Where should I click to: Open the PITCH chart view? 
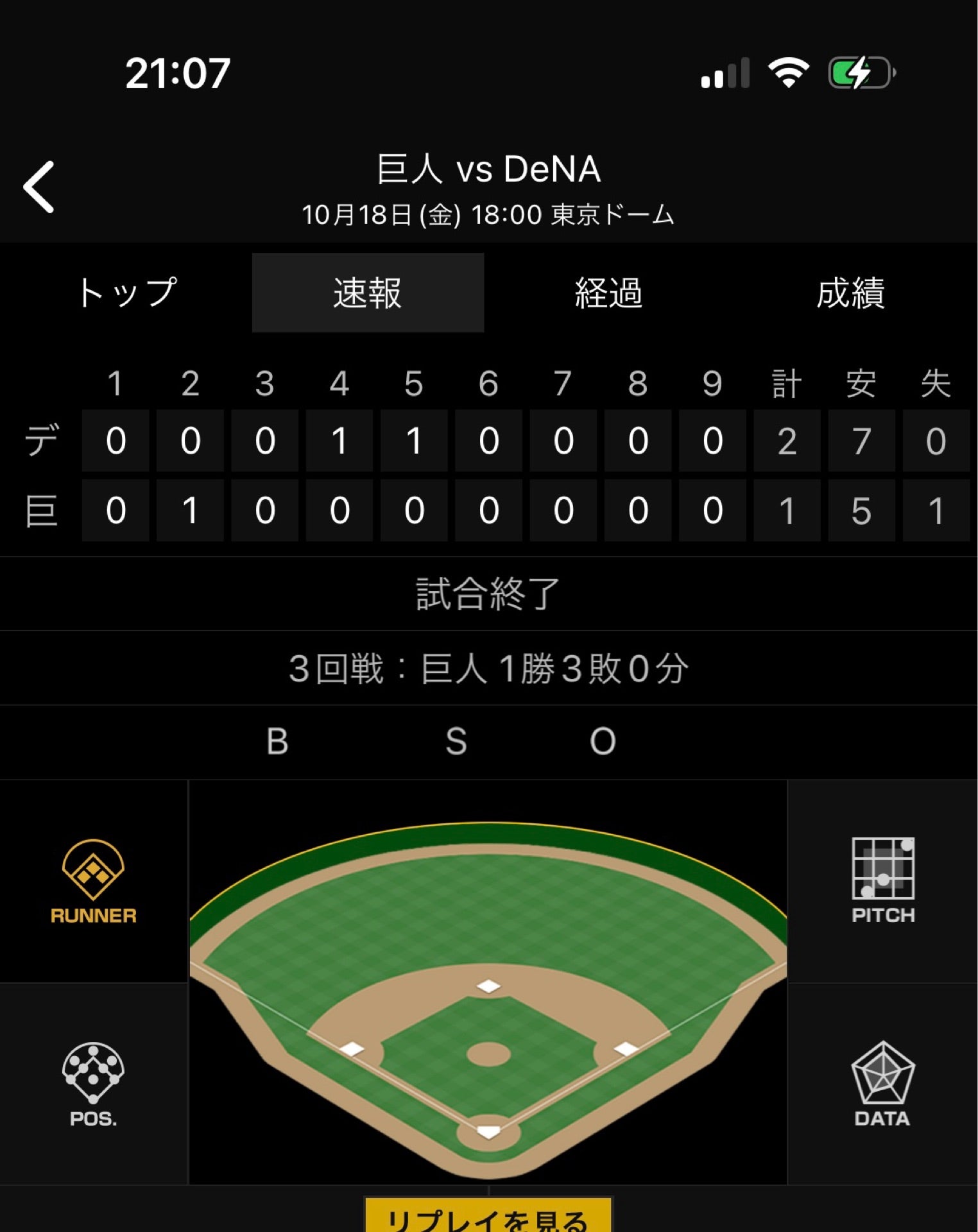tap(882, 880)
